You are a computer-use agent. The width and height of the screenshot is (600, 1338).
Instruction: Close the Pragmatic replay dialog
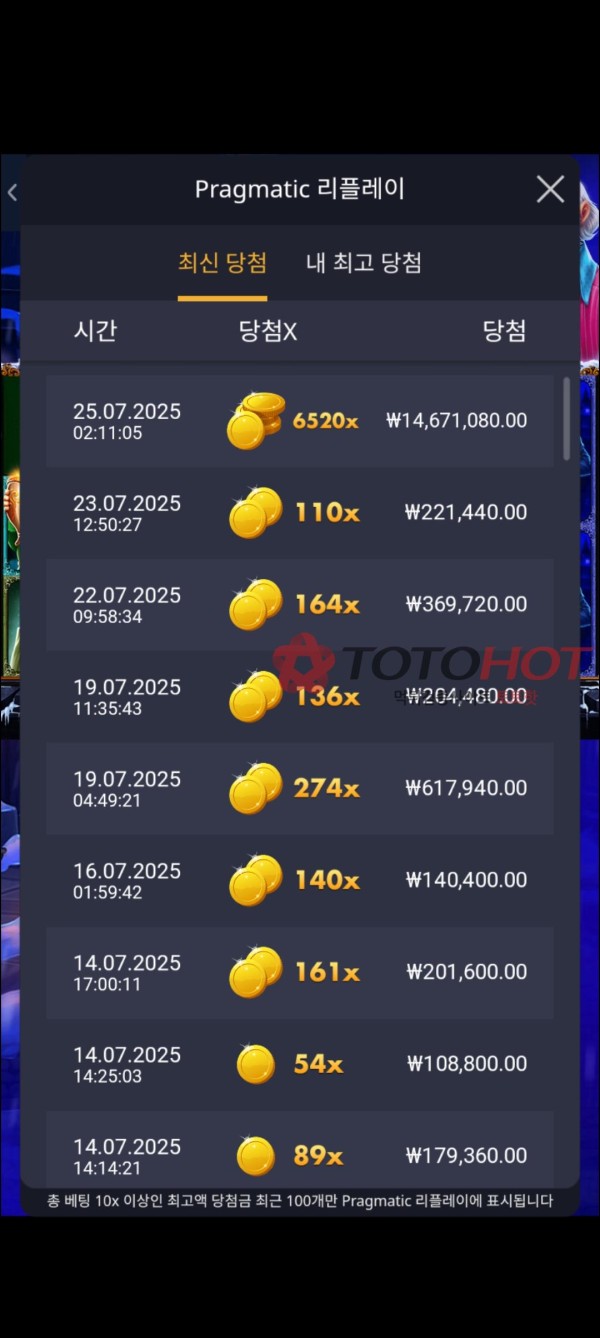pyautogui.click(x=550, y=189)
